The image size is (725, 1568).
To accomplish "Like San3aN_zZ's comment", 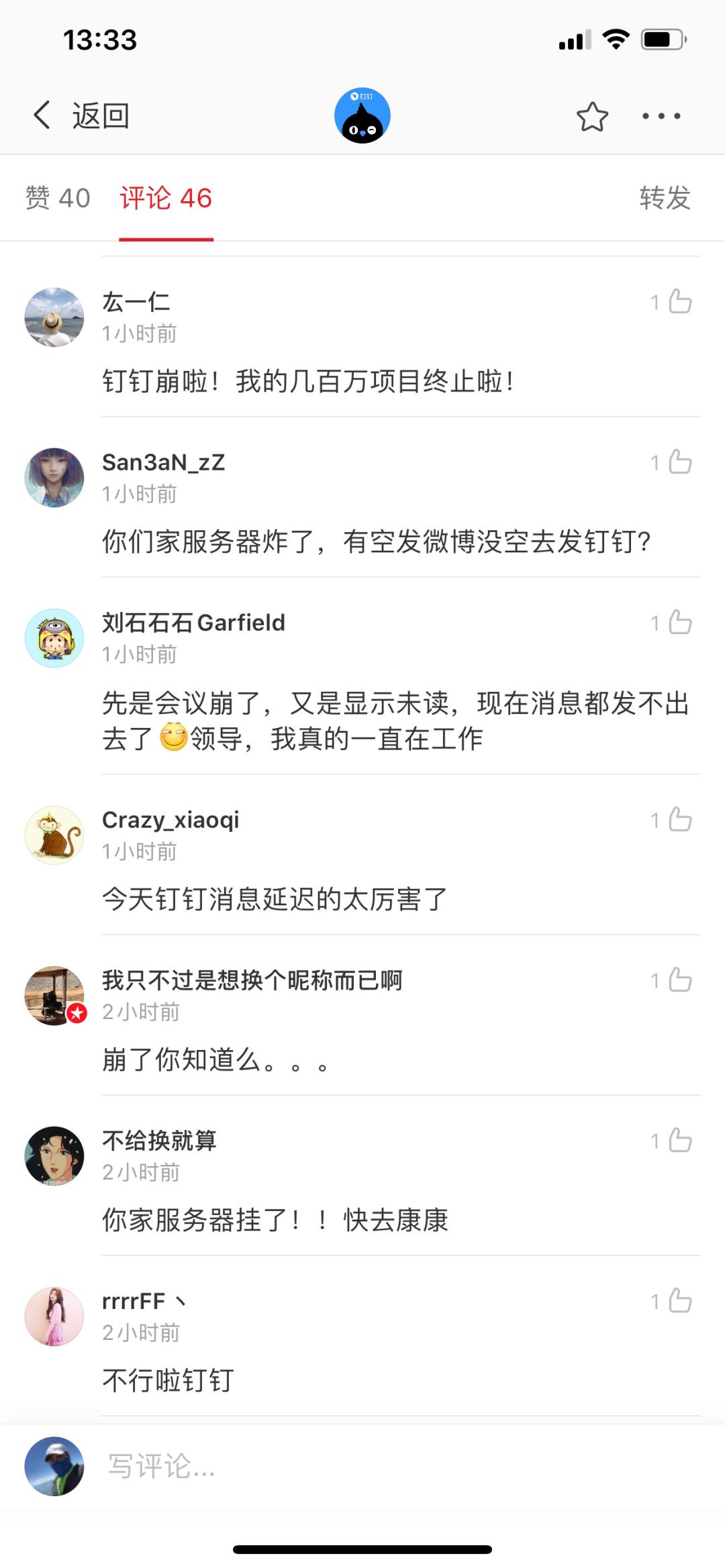I will [x=679, y=462].
